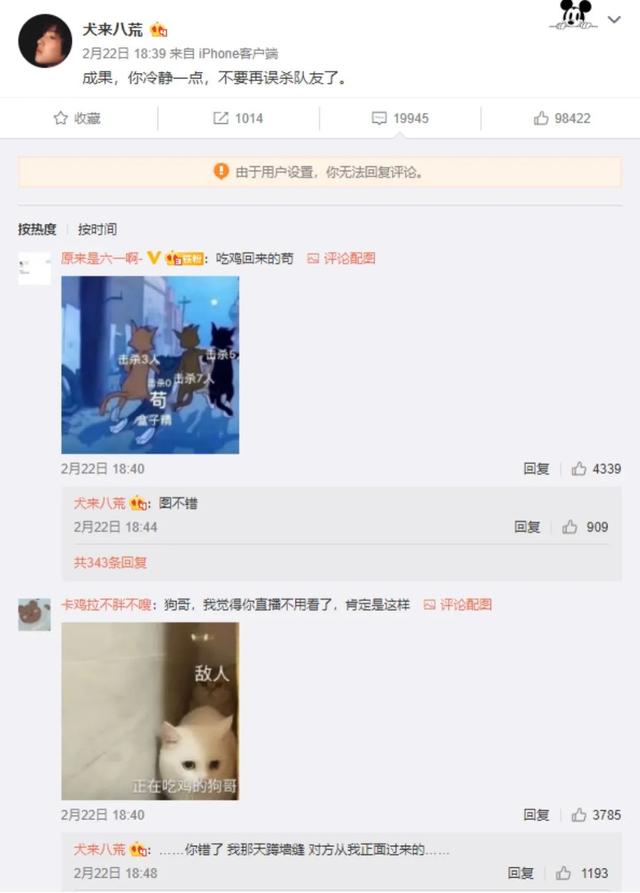This screenshot has width=640, height=893.
Task: Like the comment with 4339 likes
Action: 596,469
